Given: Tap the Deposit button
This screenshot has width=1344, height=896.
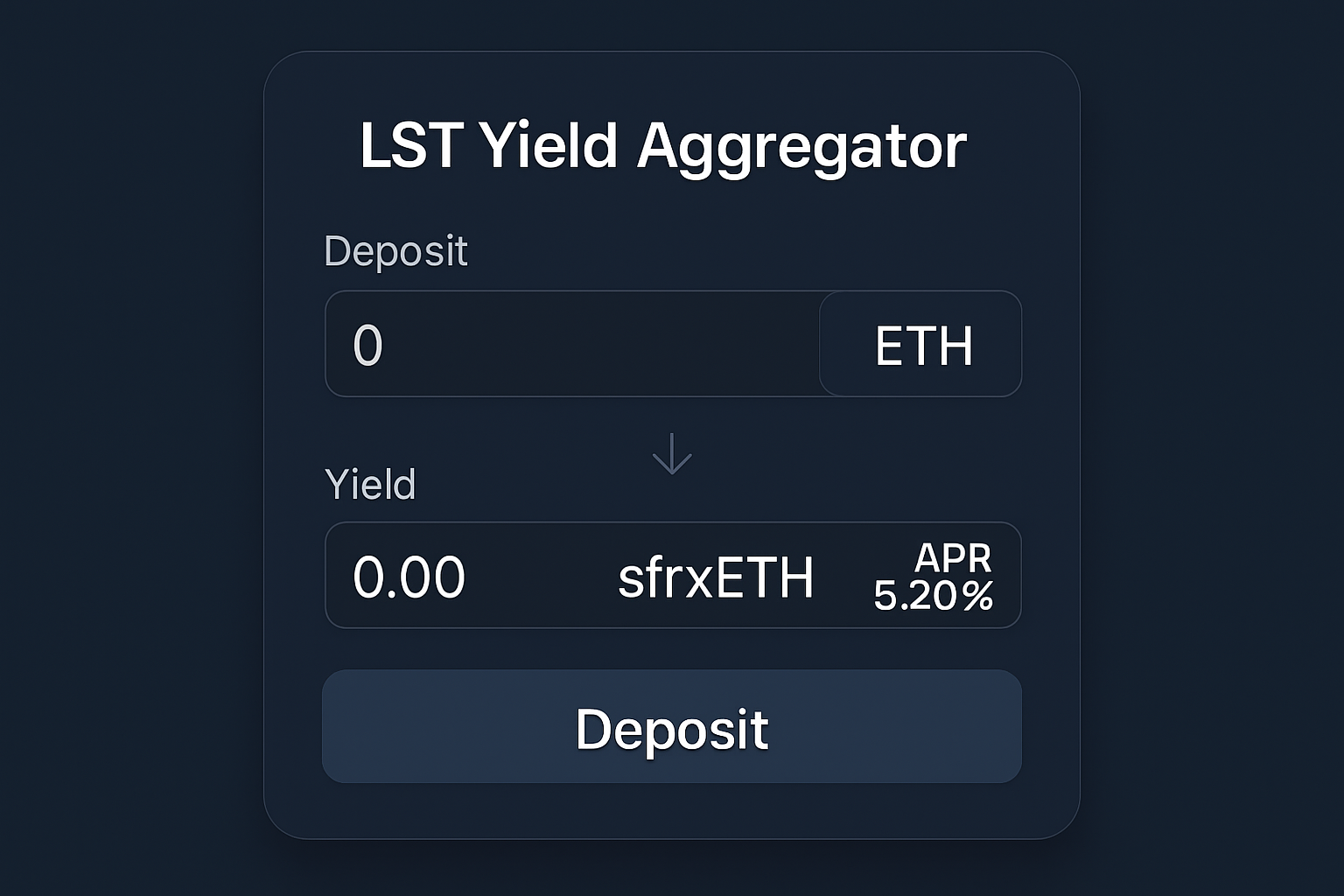Looking at the screenshot, I should (x=671, y=726).
